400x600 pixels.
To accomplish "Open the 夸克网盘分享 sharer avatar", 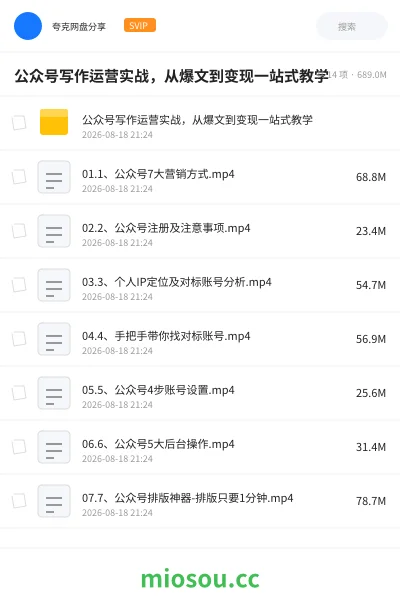I will point(28,26).
